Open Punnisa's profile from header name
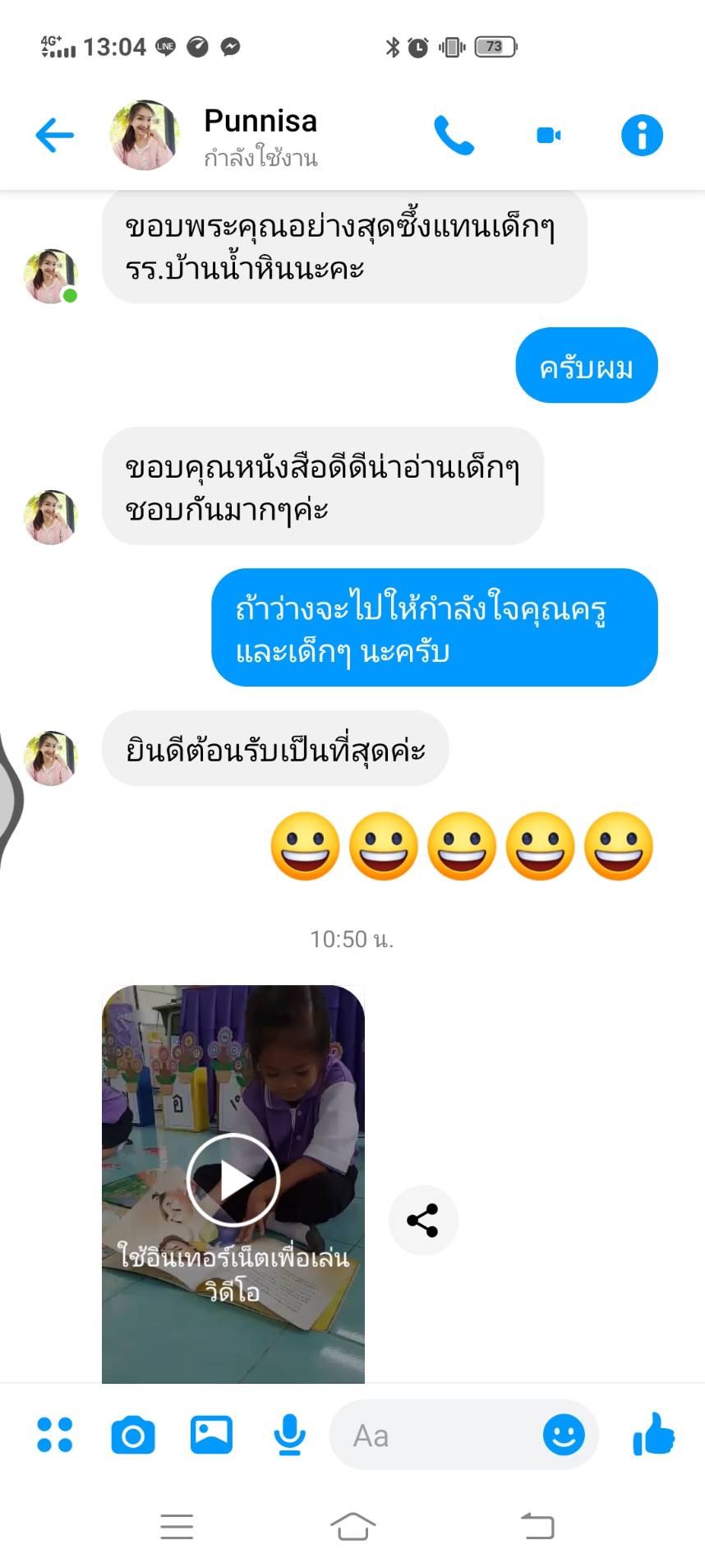The height and width of the screenshot is (1568, 705). point(260,121)
